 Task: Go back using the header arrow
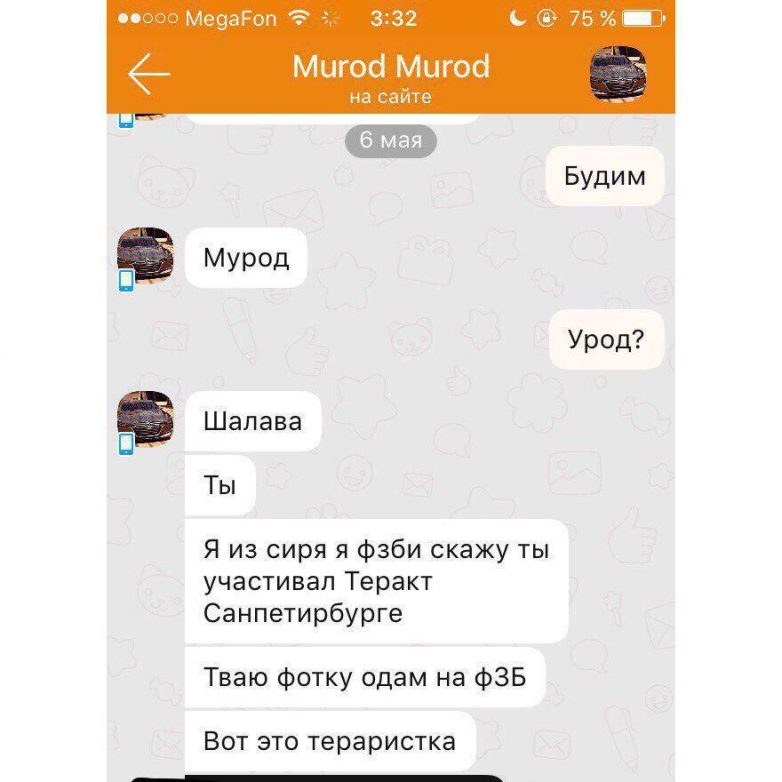[x=149, y=75]
